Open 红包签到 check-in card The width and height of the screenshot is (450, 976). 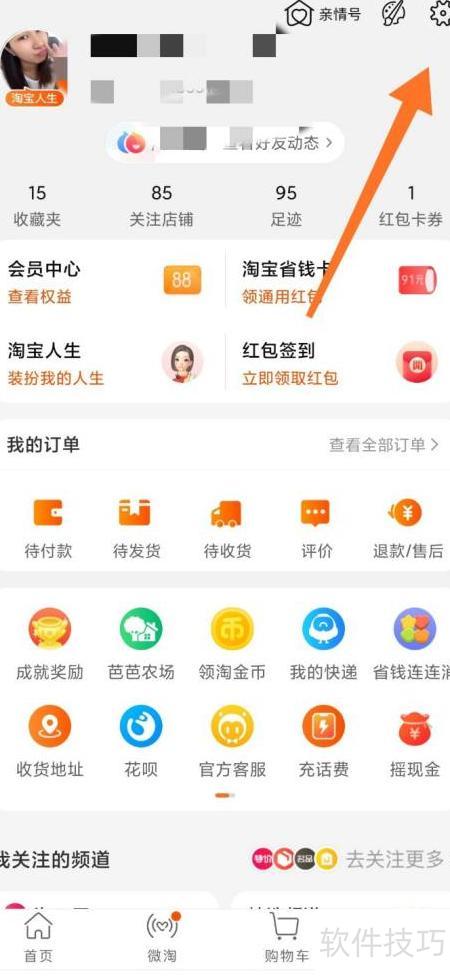tap(338, 363)
